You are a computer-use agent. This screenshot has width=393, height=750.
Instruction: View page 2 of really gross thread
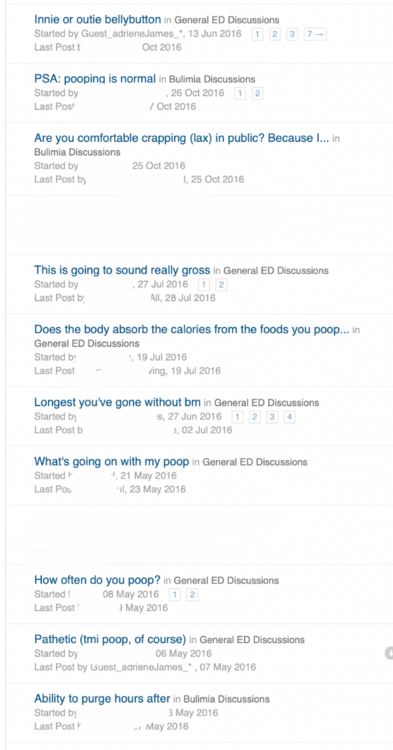(x=221, y=285)
